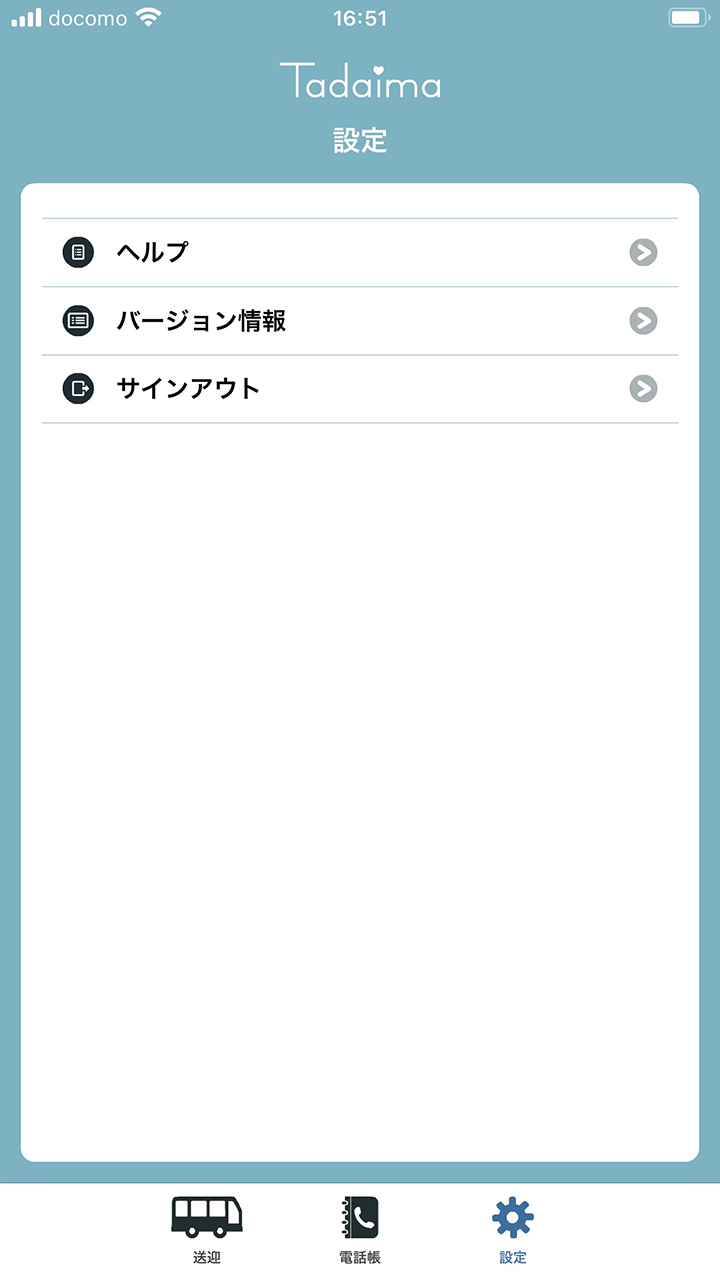Image resolution: width=720 pixels, height=1280 pixels.
Task: Tap the version info icon beside バージョン情報
Action: (x=78, y=321)
